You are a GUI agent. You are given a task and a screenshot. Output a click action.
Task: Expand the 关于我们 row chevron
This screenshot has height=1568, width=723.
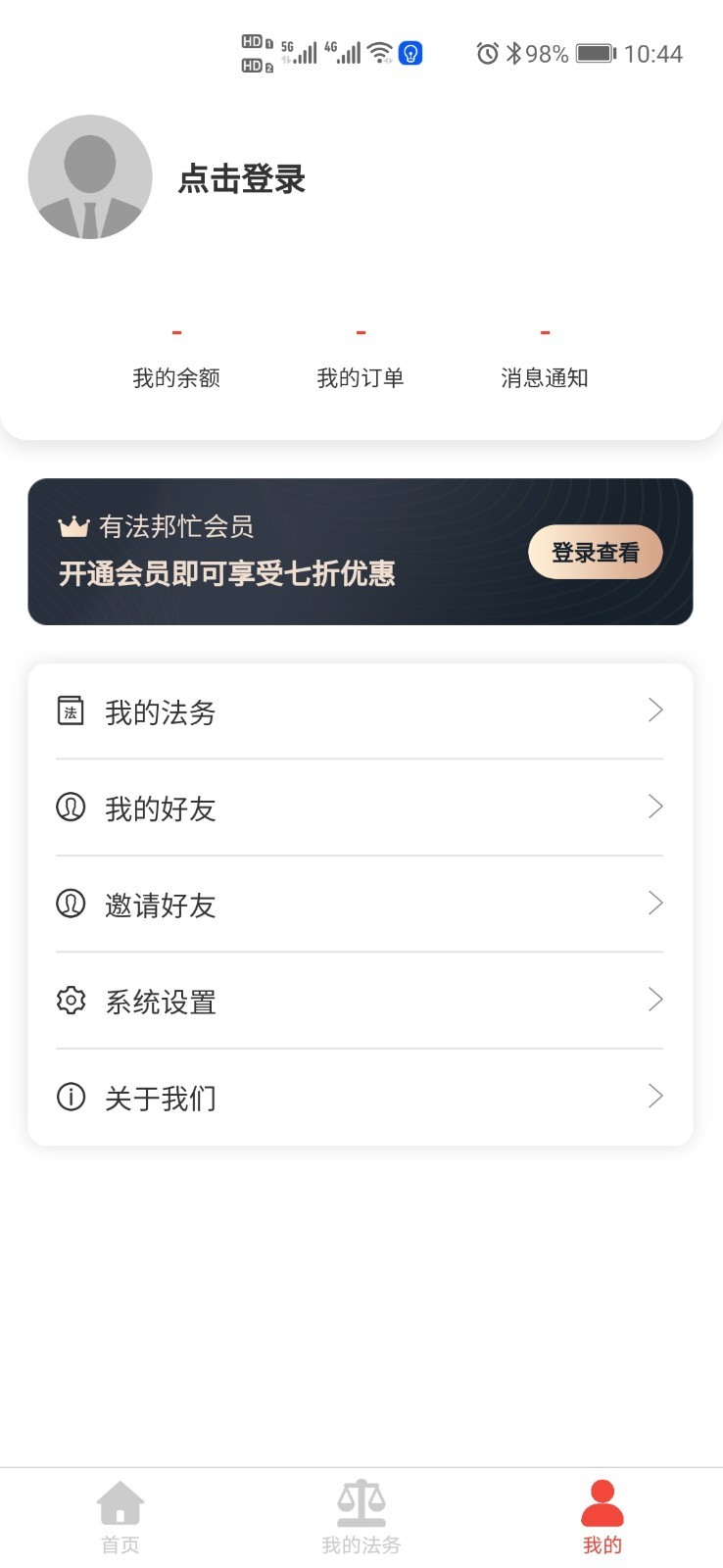tap(654, 1097)
